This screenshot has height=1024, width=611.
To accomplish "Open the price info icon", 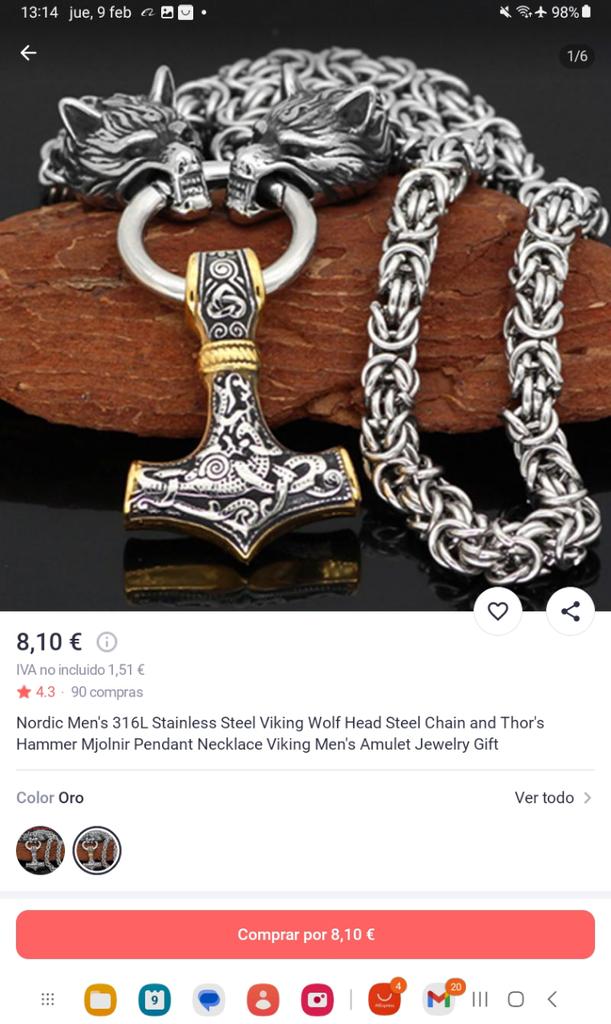I will (x=107, y=642).
